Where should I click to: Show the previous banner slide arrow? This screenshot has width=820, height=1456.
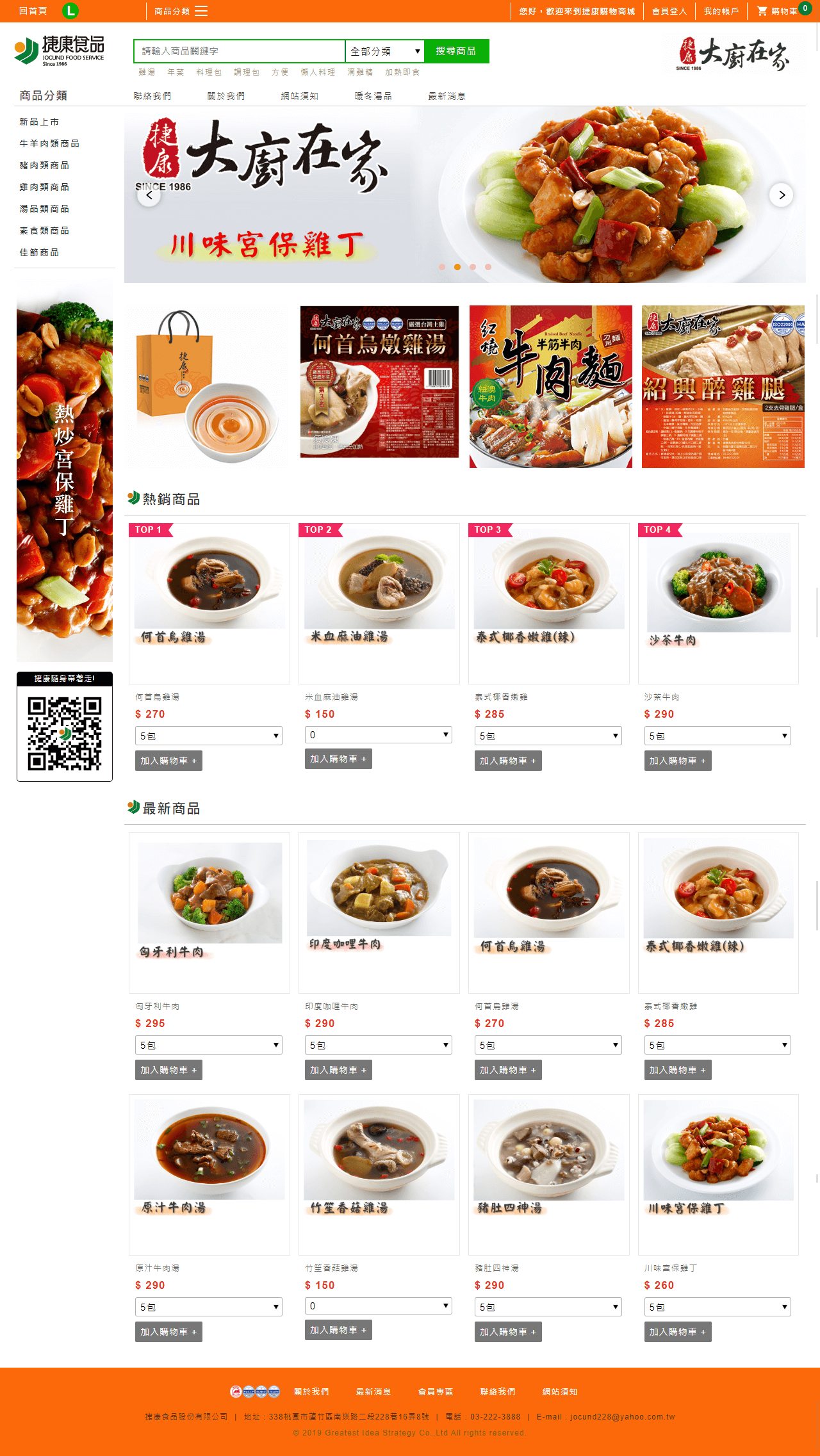[x=149, y=195]
